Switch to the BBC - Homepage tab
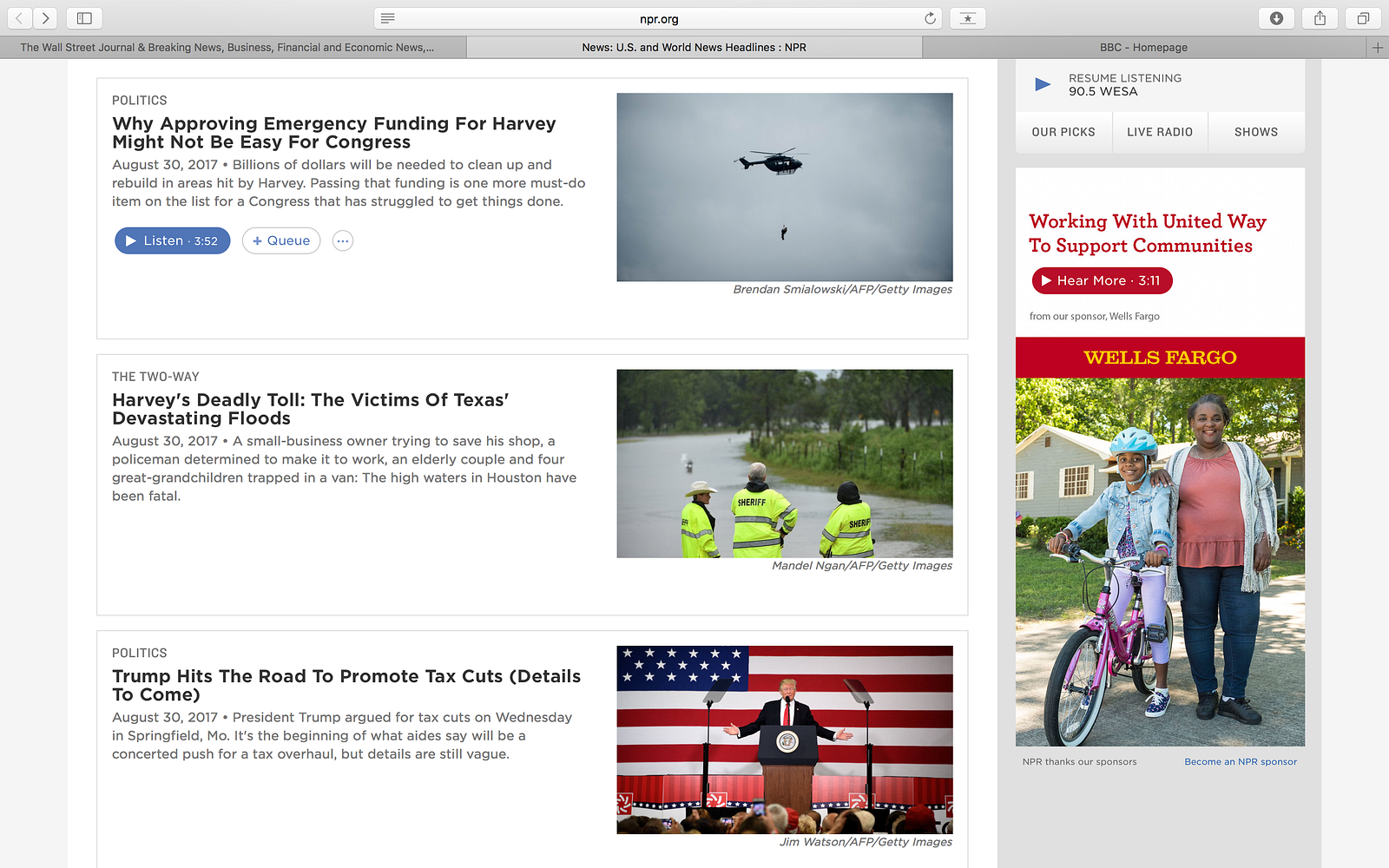The height and width of the screenshot is (868, 1389). point(1142,48)
